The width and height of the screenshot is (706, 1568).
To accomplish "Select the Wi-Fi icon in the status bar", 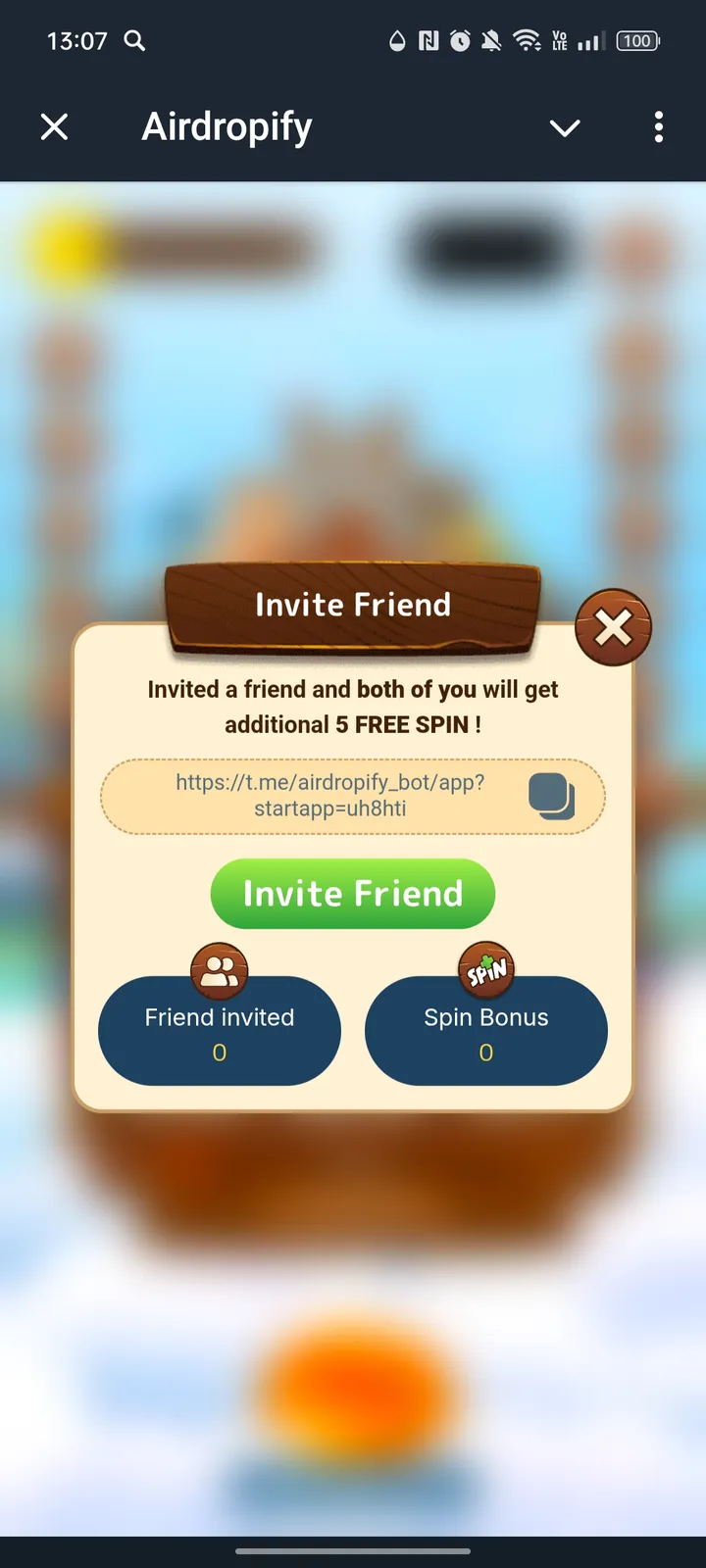I will [529, 41].
